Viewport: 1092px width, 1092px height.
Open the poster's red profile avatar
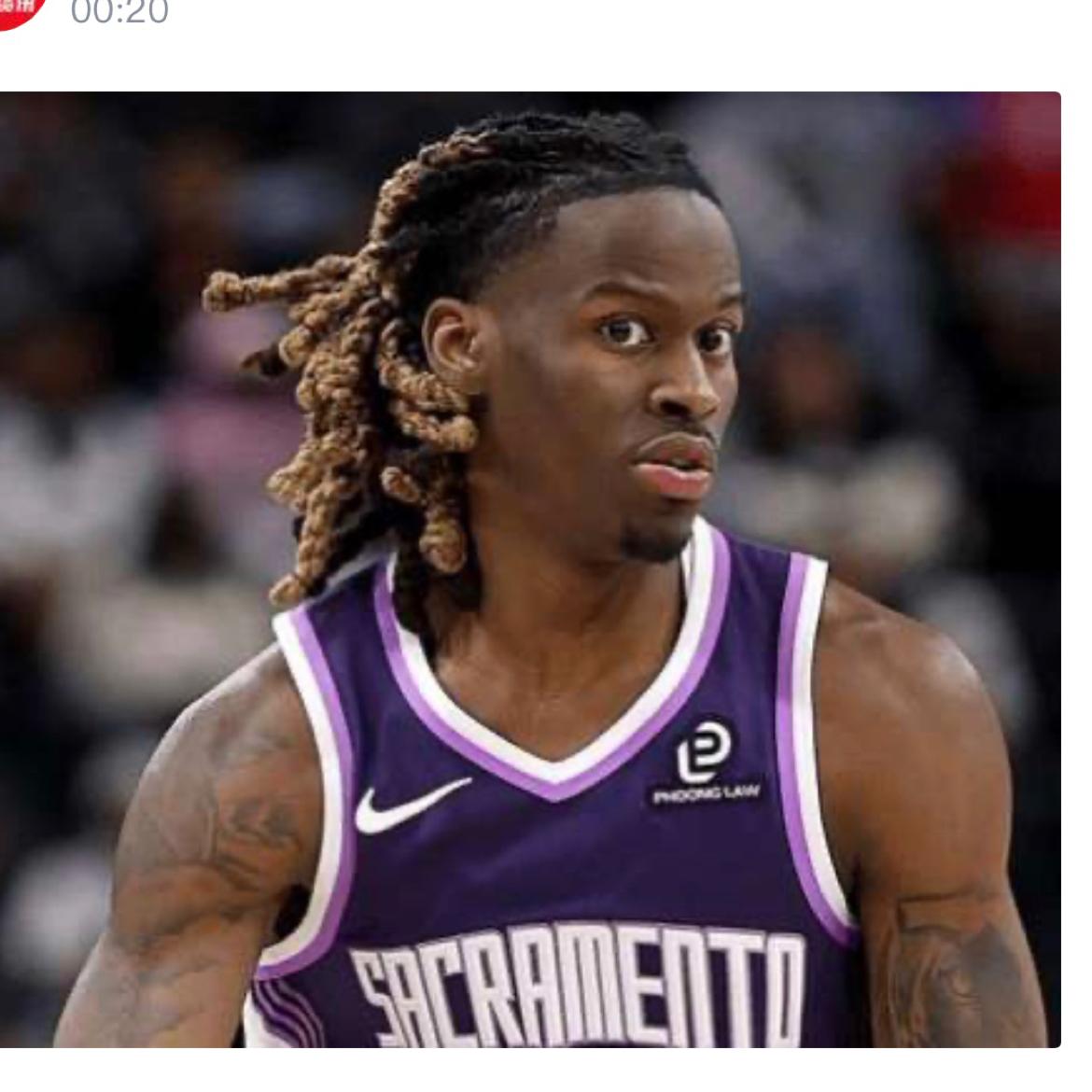tap(17, 12)
